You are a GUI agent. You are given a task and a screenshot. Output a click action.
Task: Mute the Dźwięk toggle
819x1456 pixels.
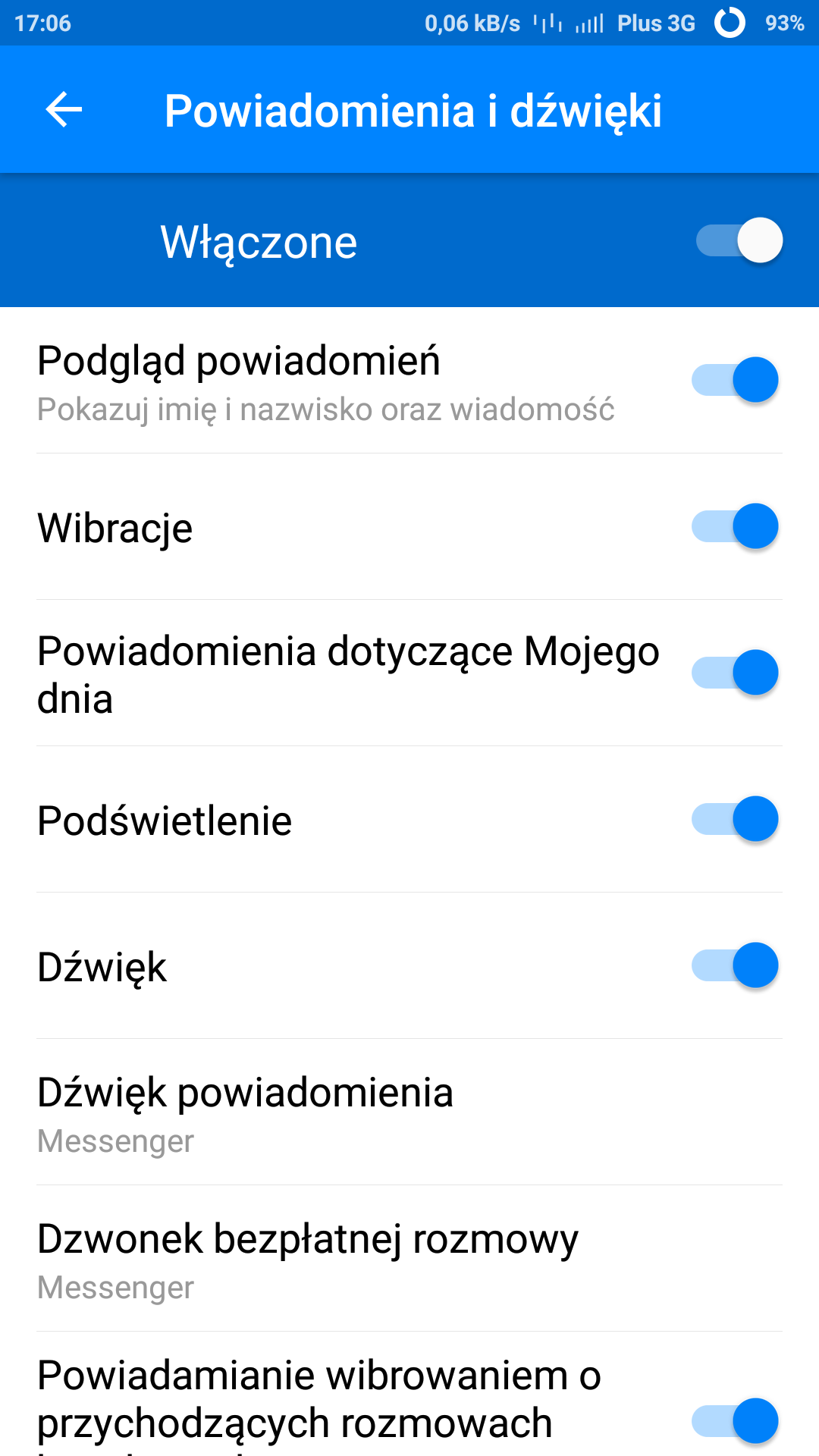(x=734, y=965)
